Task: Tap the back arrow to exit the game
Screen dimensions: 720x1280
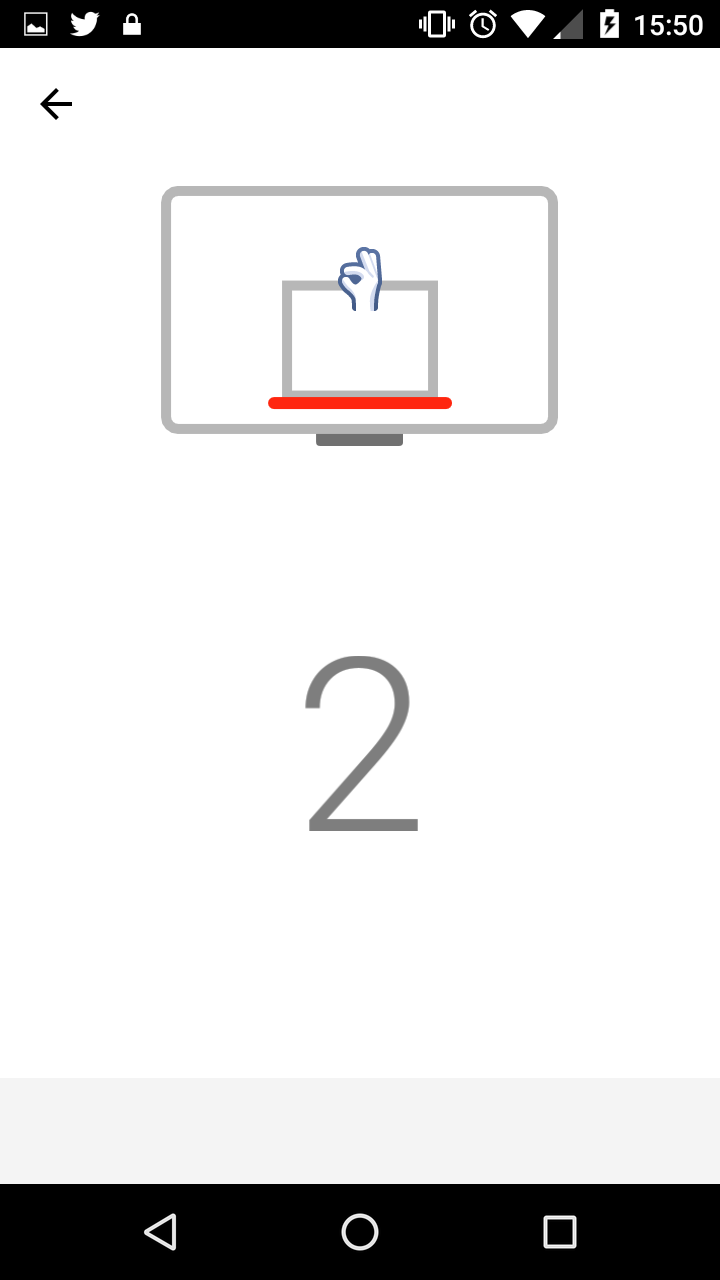Action: pos(56,104)
